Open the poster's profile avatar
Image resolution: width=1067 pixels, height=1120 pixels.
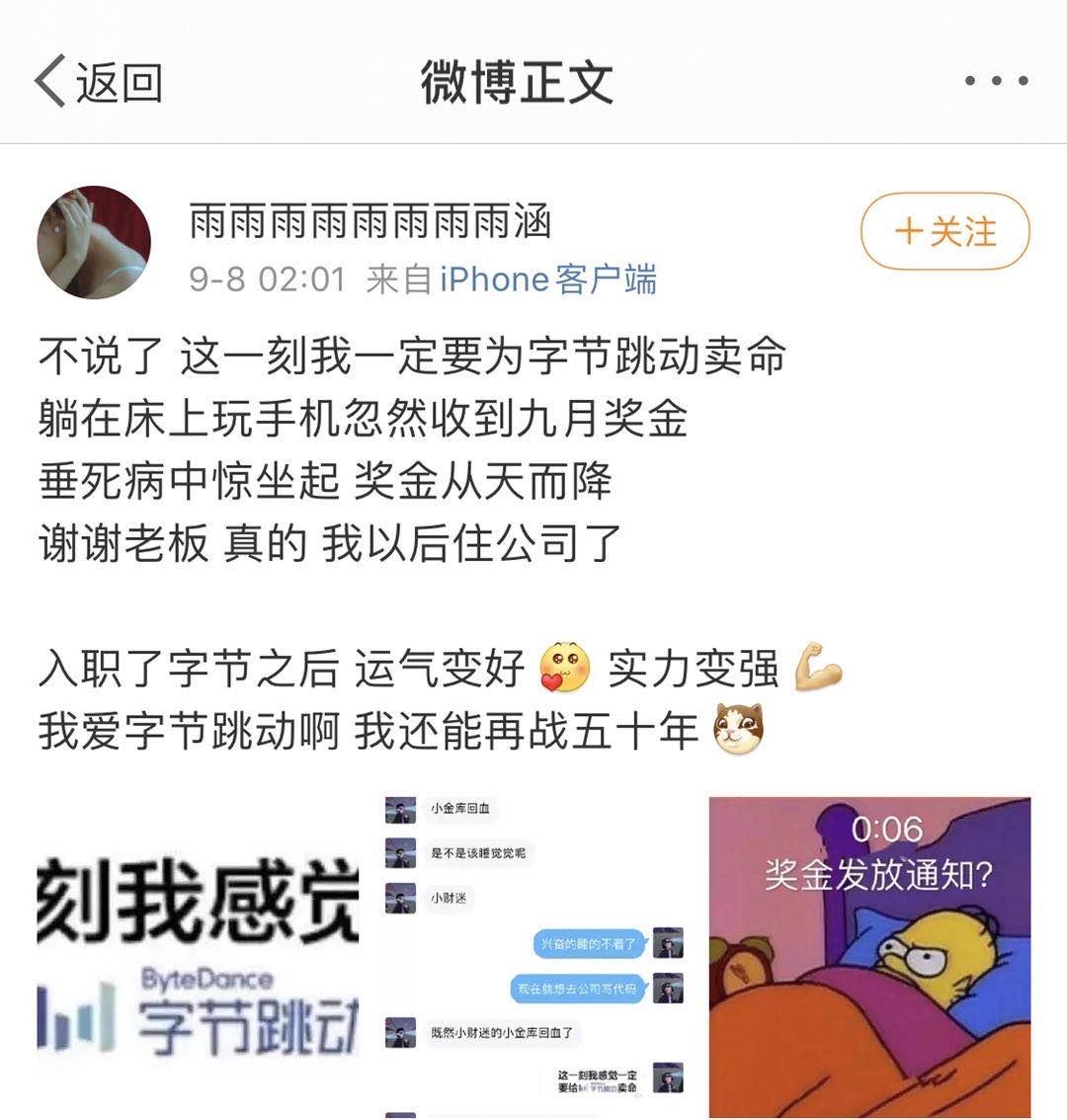click(x=94, y=241)
